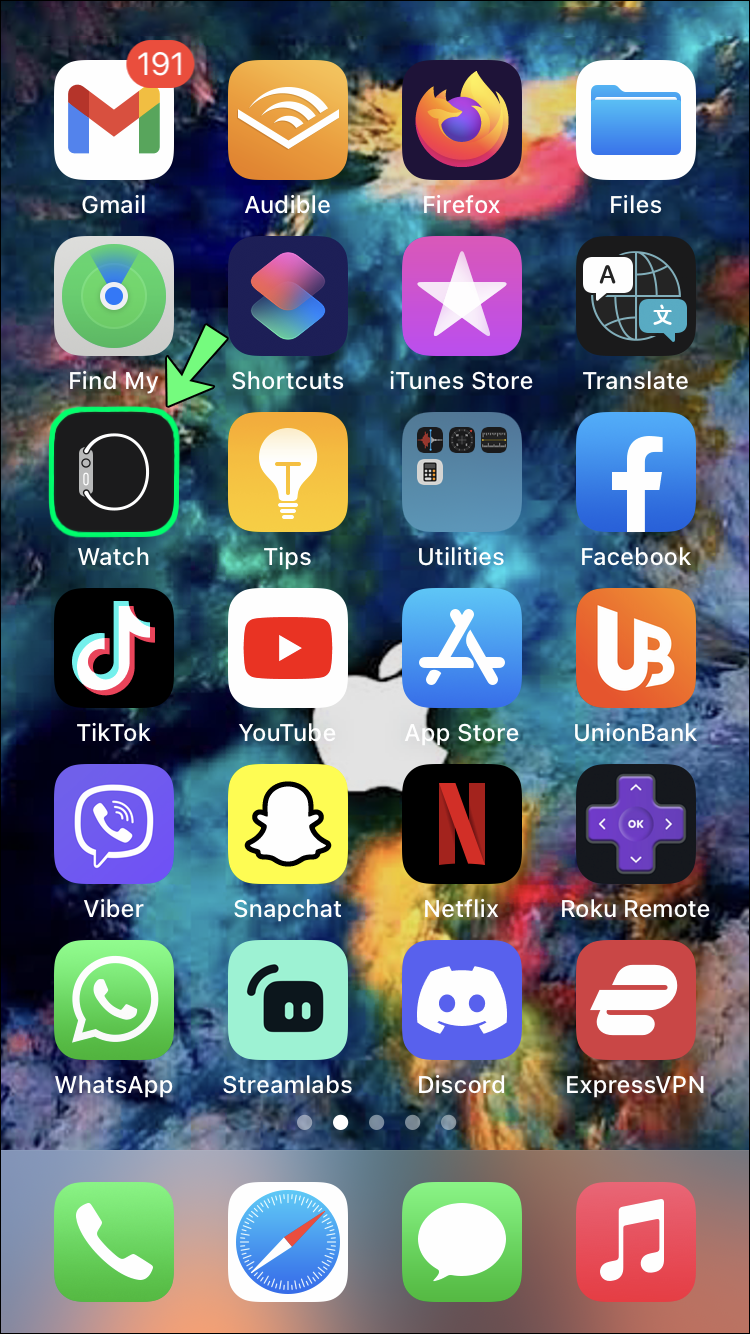Launch Discord
Viewport: 750px width, 1334px height.
tap(461, 1000)
